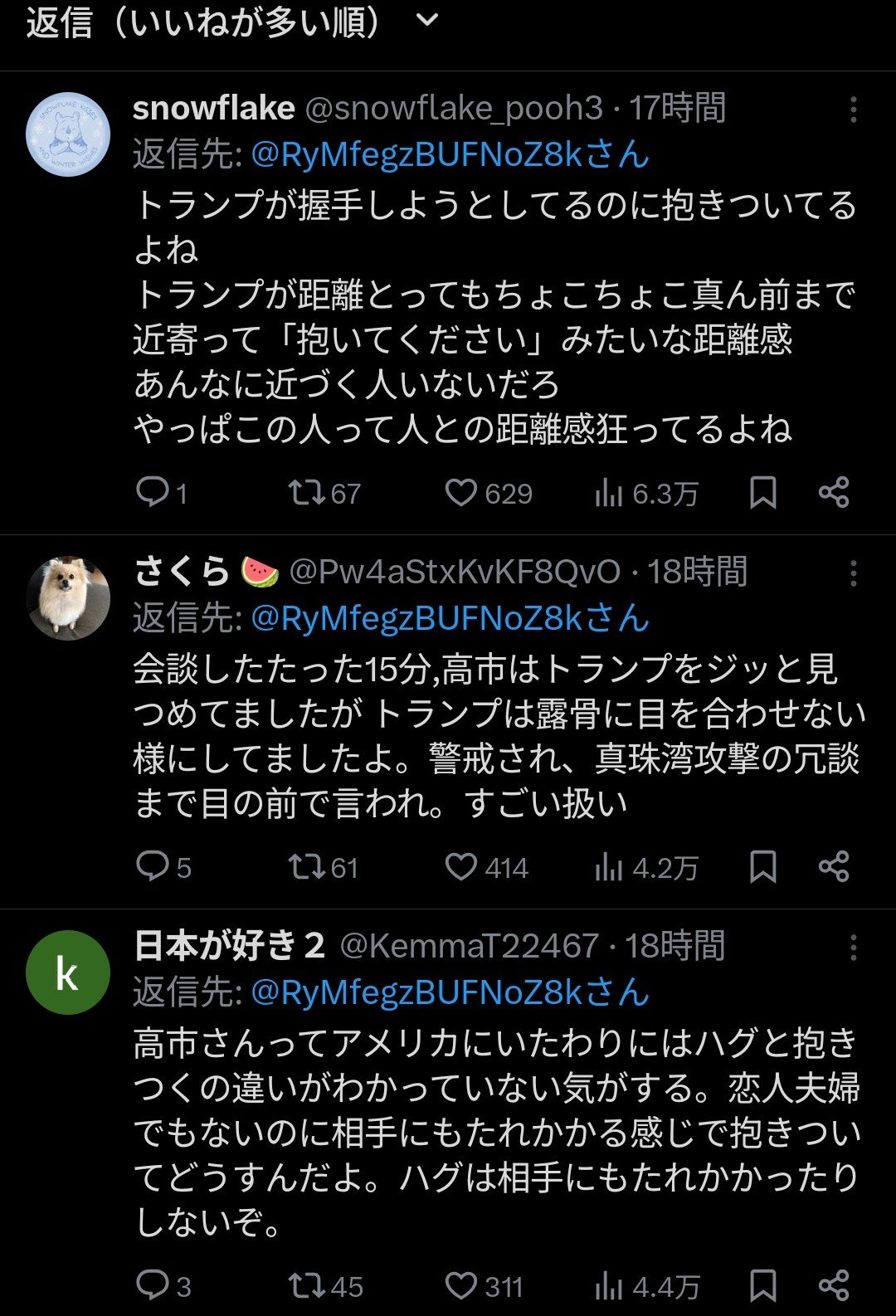Reply to さくら's post
The image size is (896, 1316).
153,867
